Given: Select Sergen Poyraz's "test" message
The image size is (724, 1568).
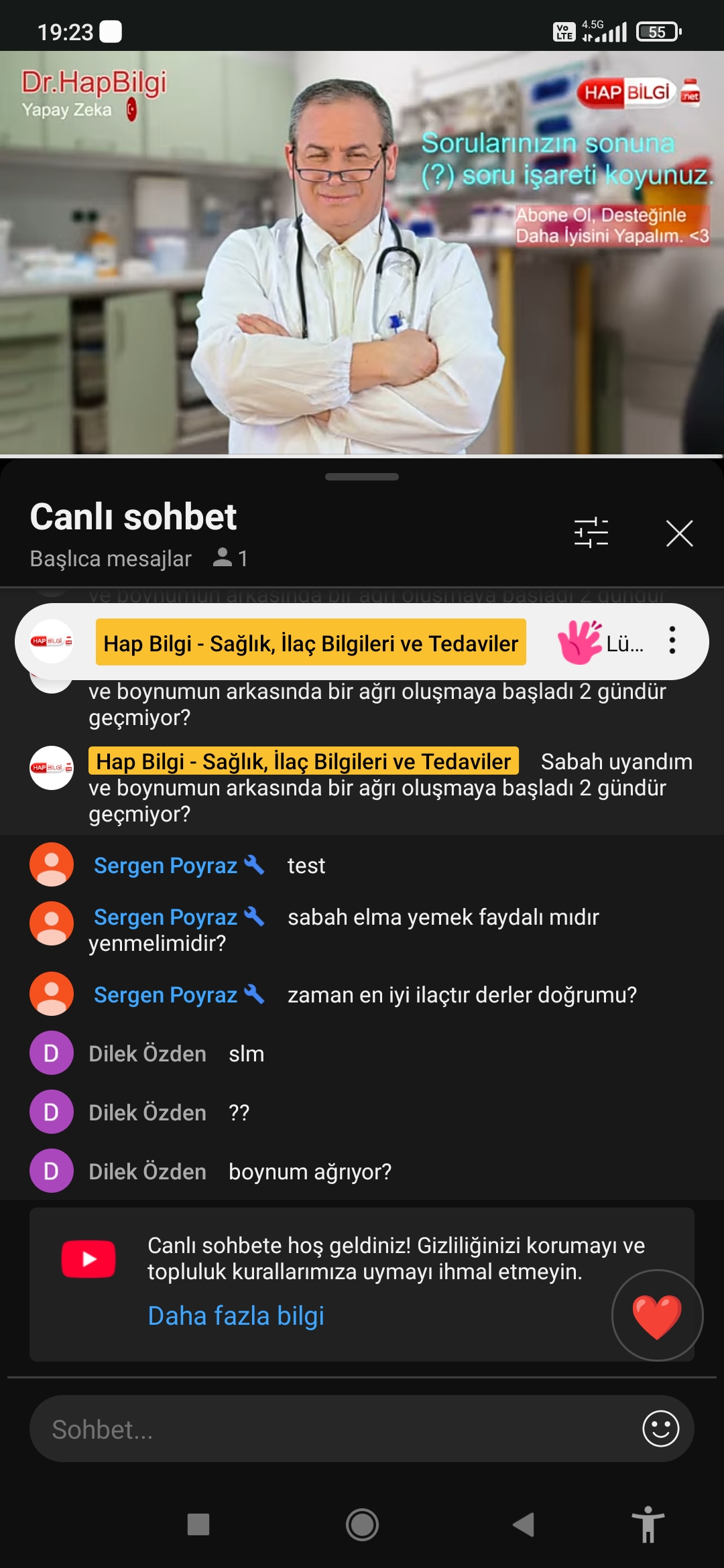Looking at the screenshot, I should [362, 865].
